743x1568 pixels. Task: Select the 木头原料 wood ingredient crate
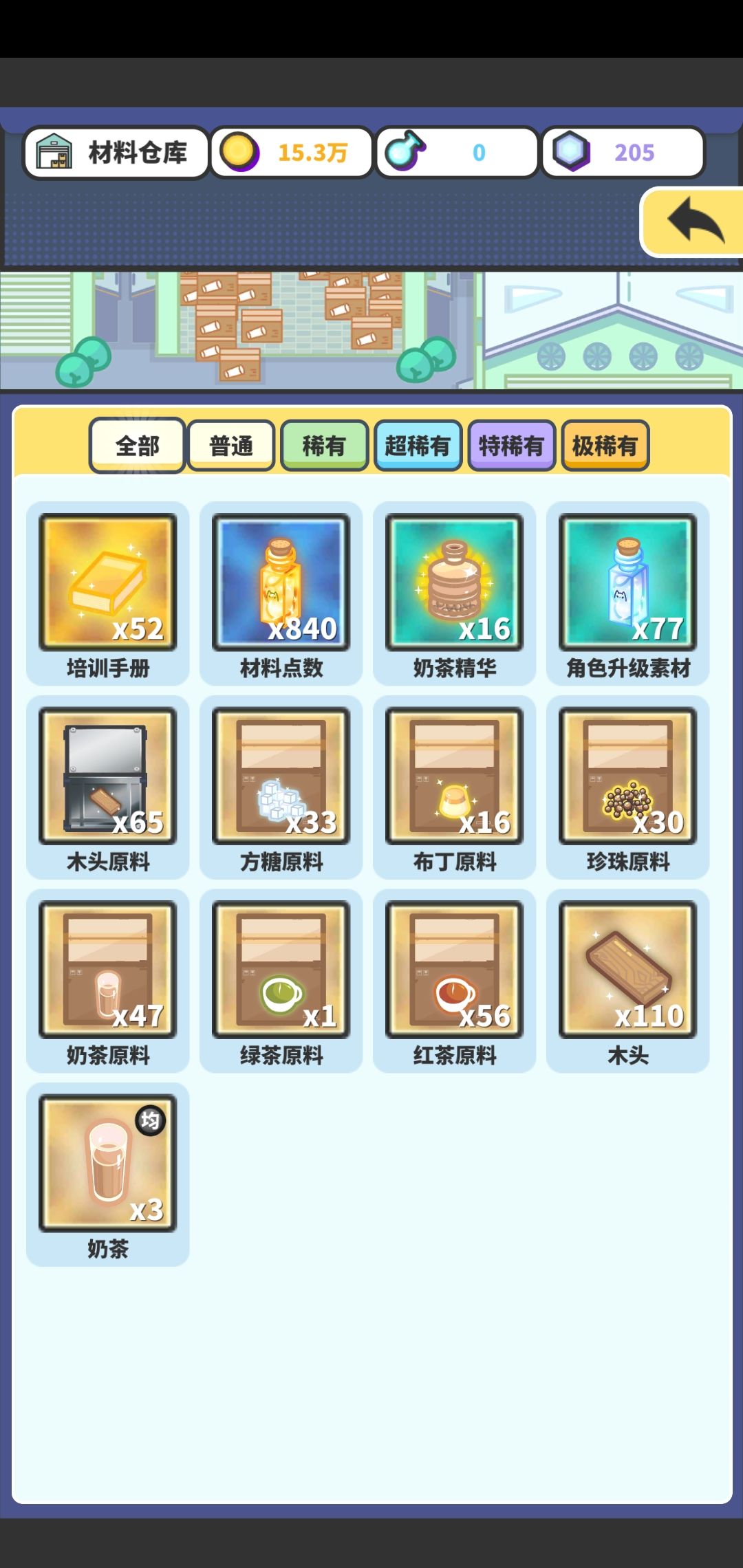[109, 781]
